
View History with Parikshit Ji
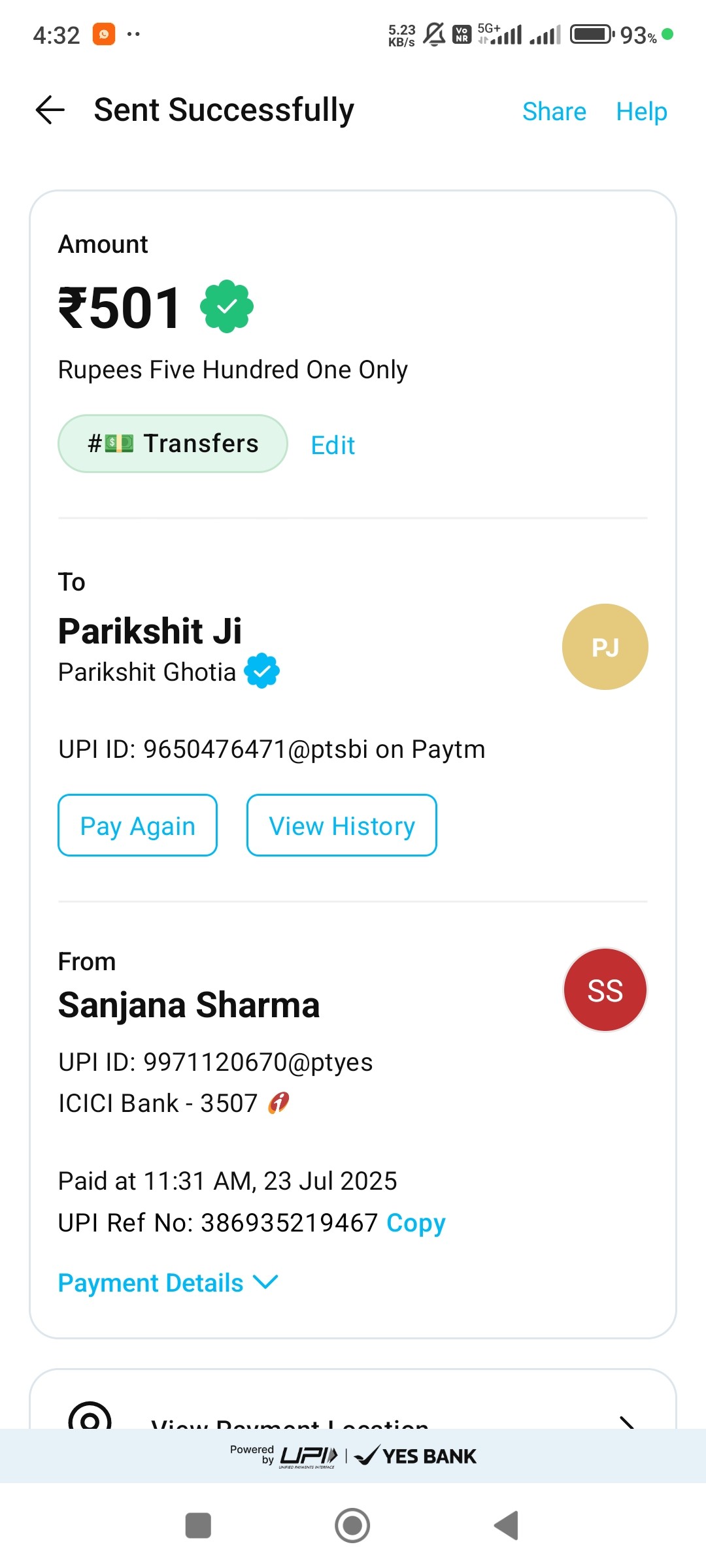[341, 825]
